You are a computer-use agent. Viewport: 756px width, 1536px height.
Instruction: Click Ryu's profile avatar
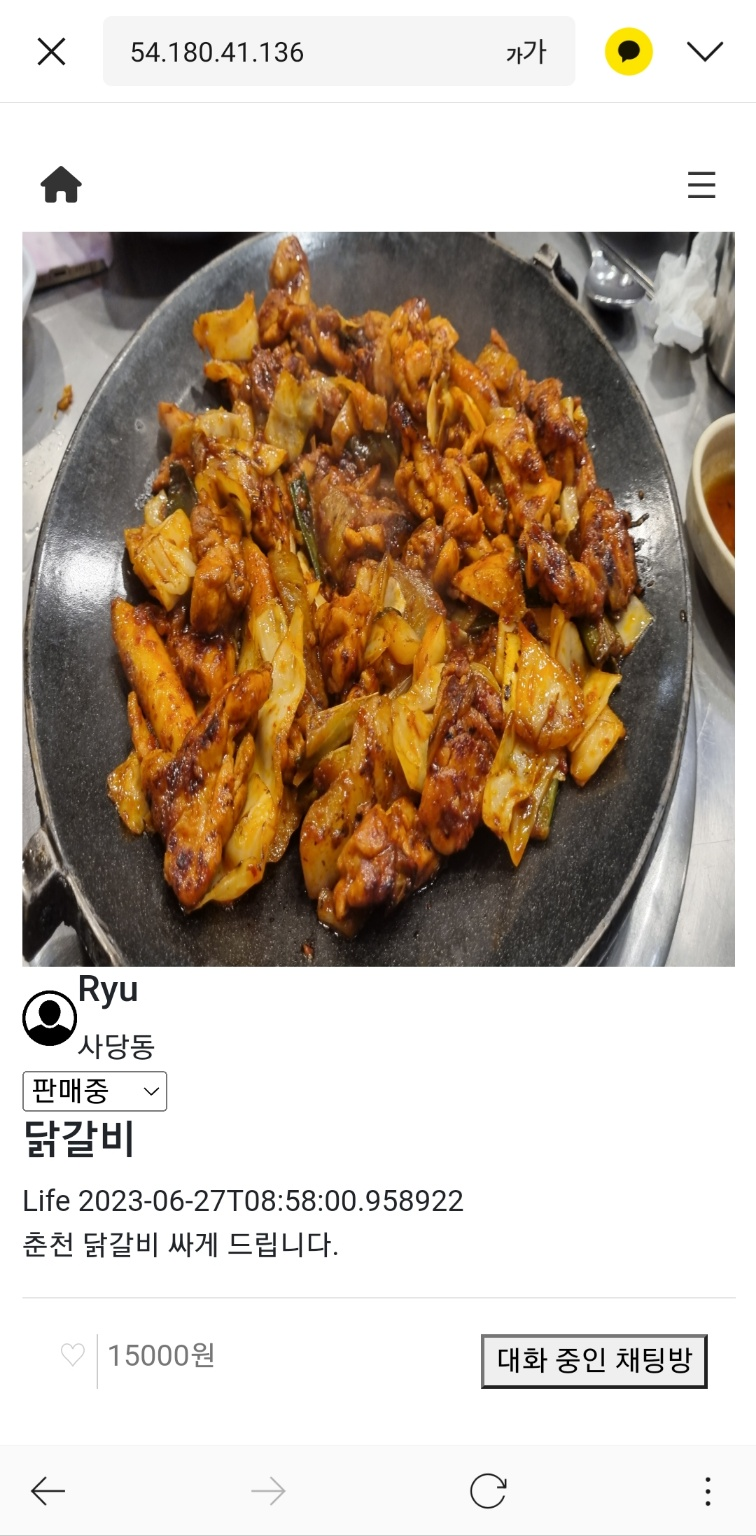tap(49, 1017)
